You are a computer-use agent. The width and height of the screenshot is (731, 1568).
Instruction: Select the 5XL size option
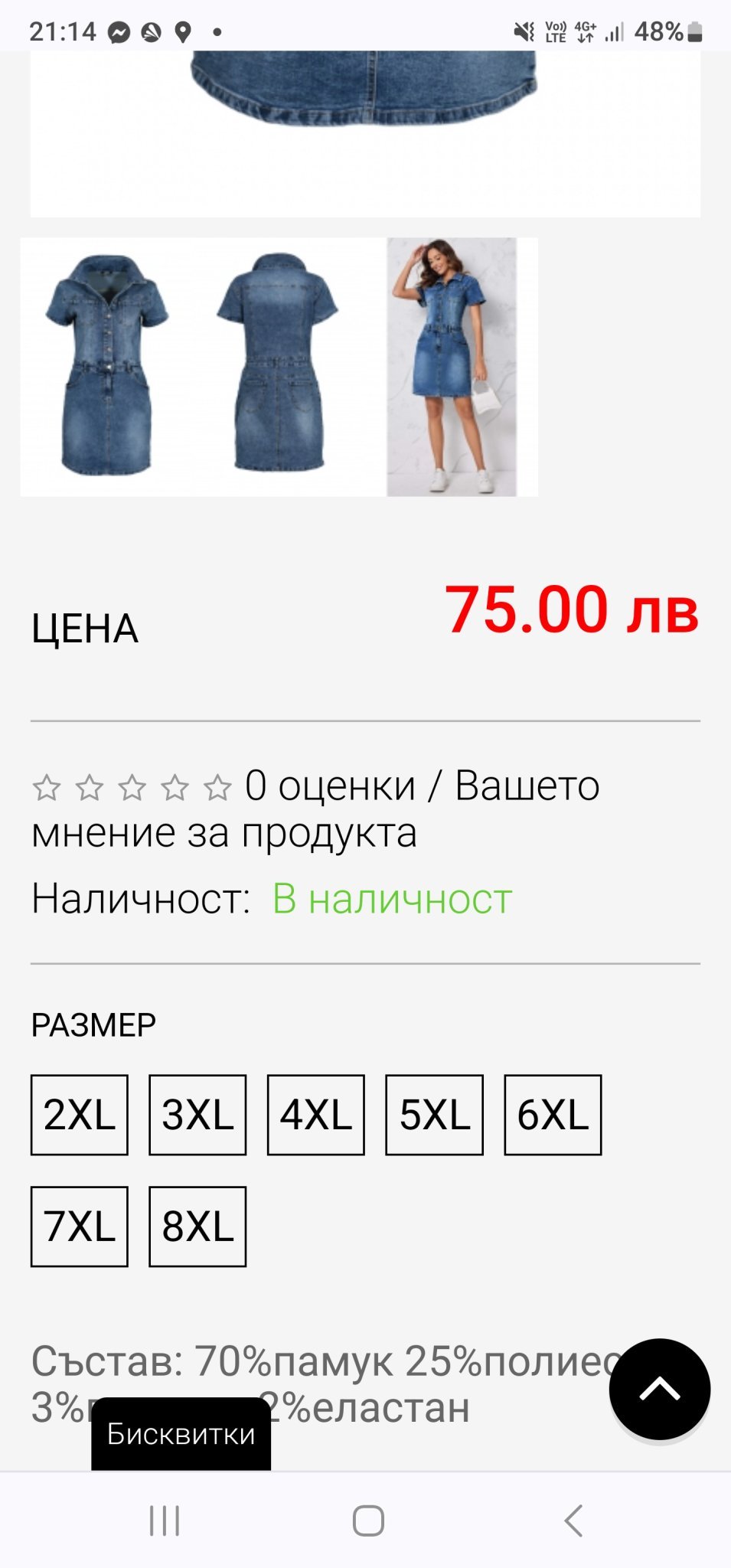(x=434, y=1115)
